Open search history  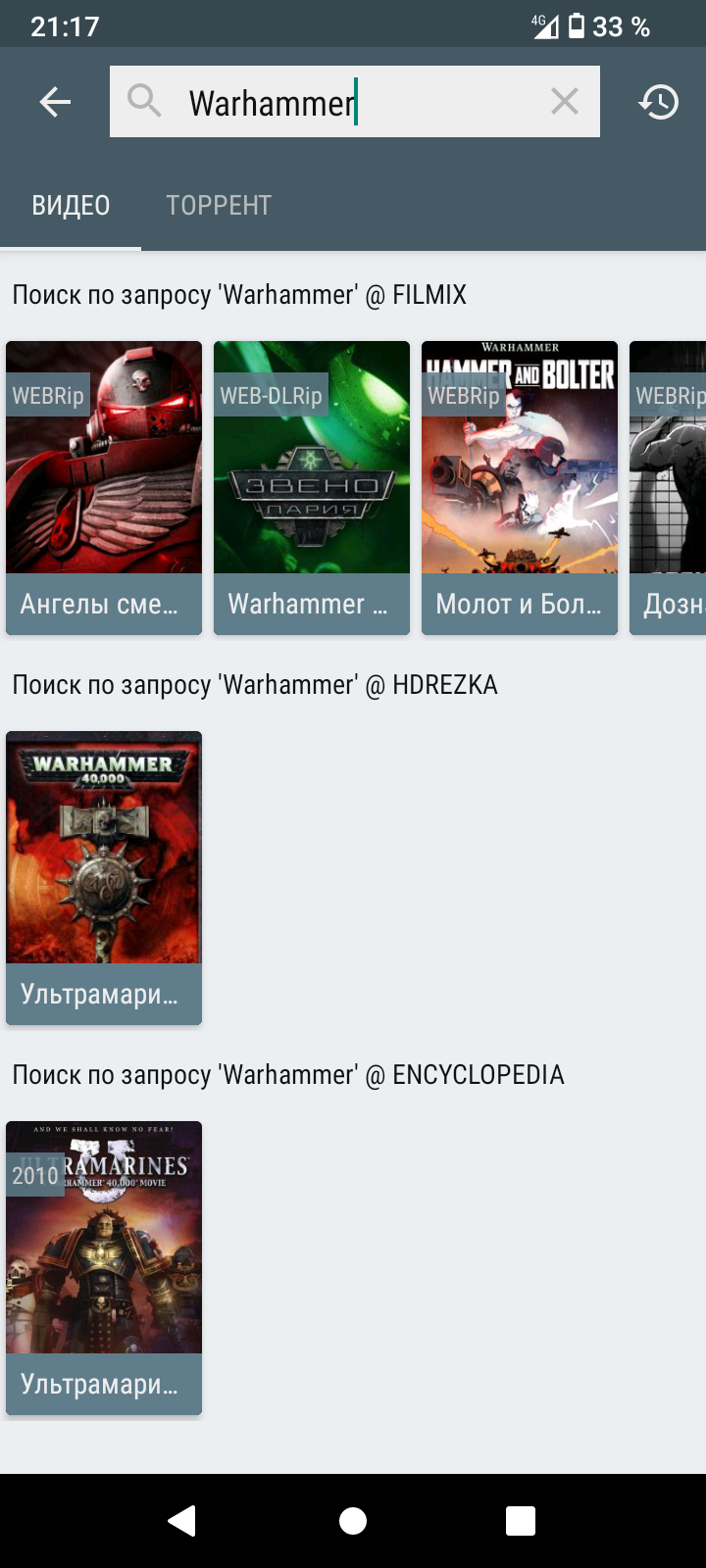(x=658, y=102)
